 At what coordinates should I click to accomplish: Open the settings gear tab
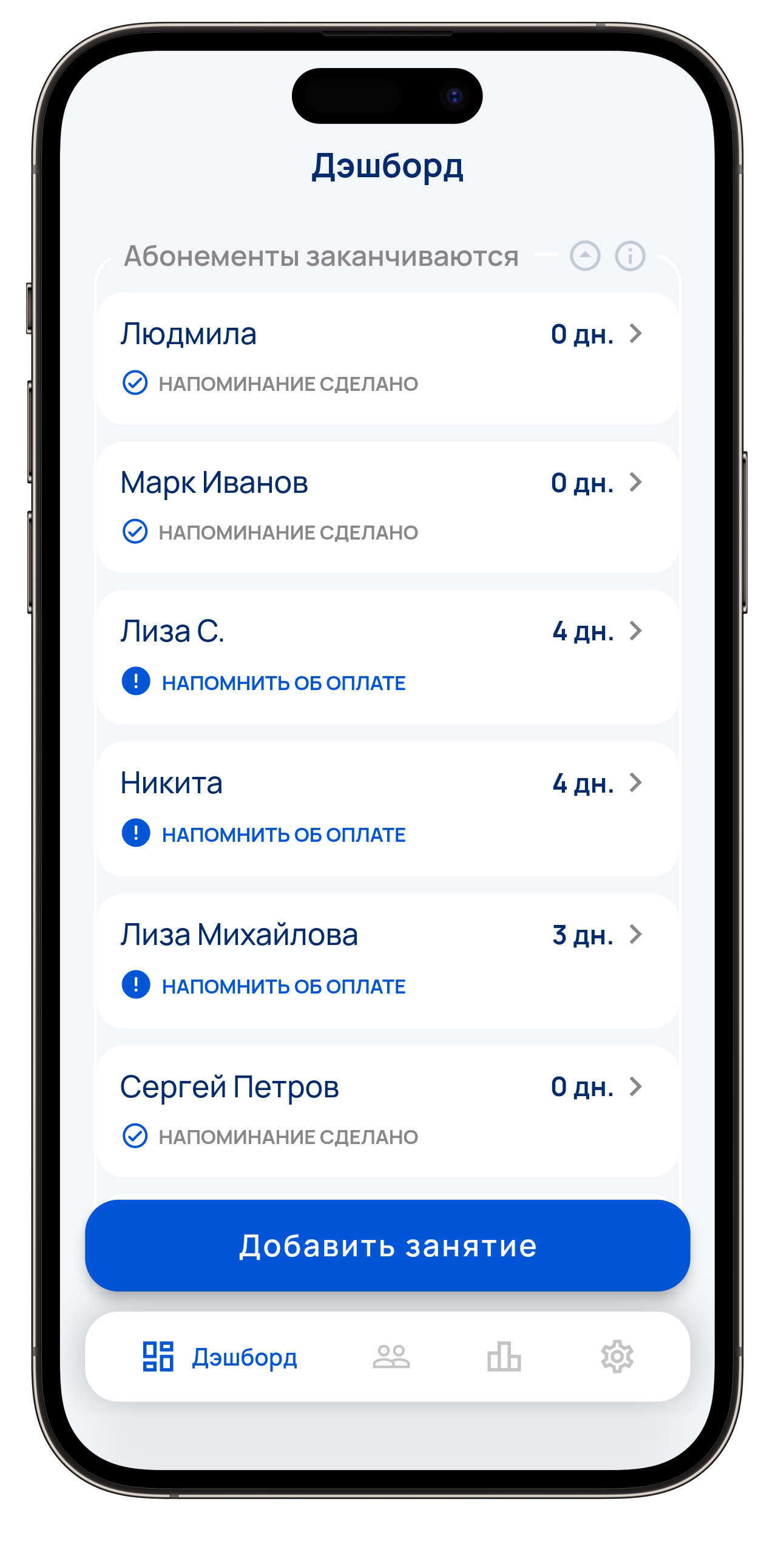(617, 1356)
